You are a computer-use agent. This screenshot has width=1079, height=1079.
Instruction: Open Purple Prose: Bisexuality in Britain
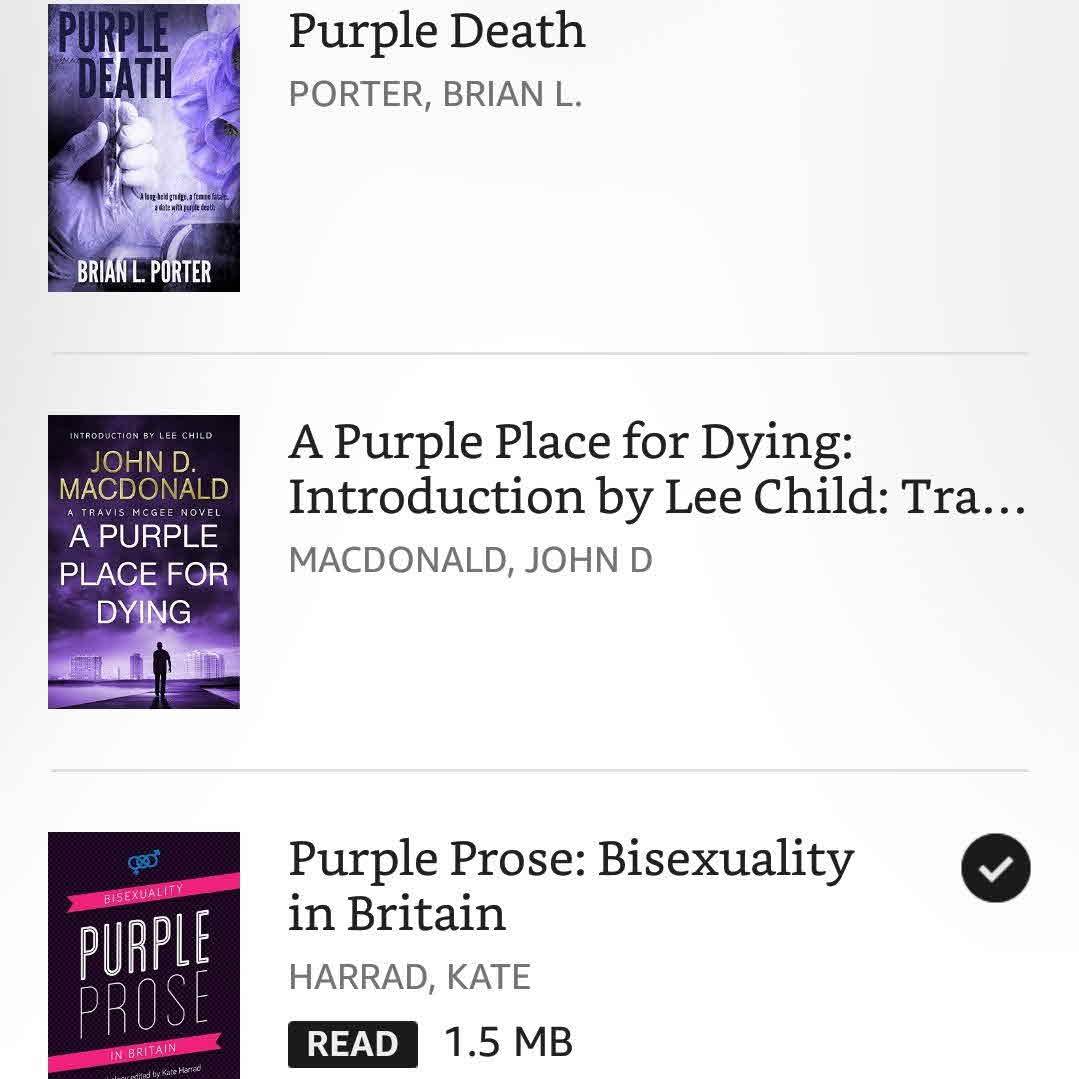pos(570,885)
